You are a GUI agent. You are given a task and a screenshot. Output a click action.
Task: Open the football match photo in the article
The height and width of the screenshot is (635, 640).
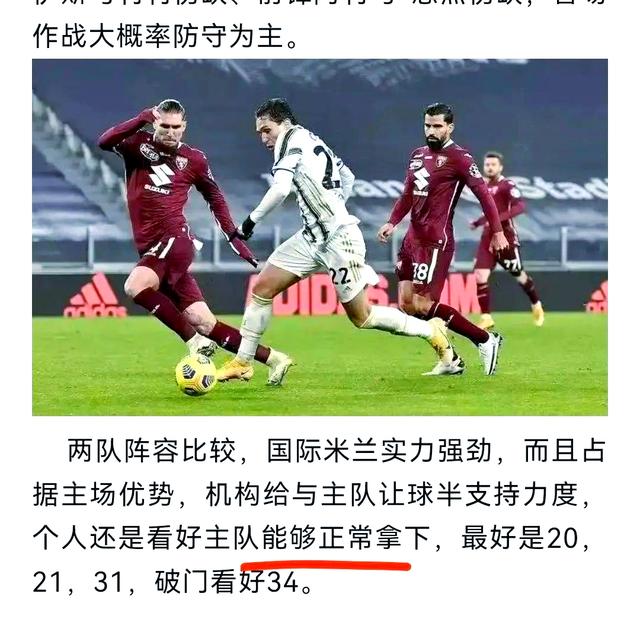coord(320,237)
